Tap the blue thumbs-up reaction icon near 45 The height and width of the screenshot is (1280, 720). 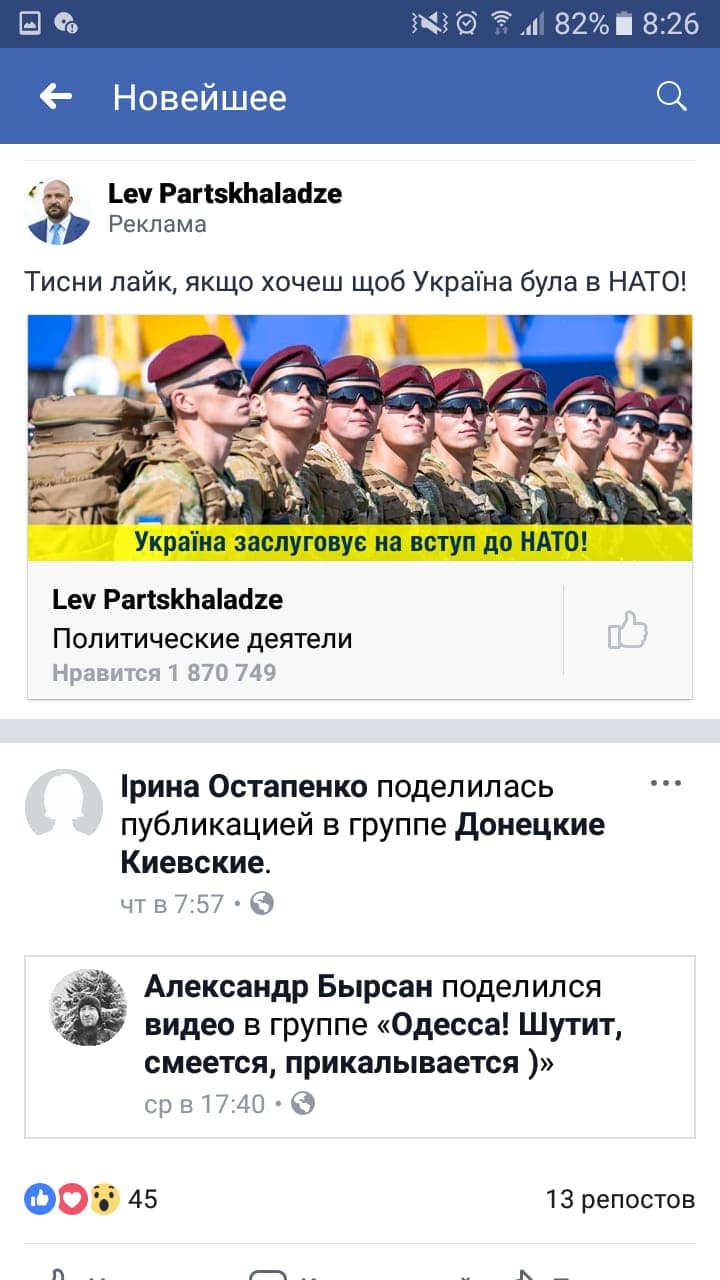[39, 1196]
